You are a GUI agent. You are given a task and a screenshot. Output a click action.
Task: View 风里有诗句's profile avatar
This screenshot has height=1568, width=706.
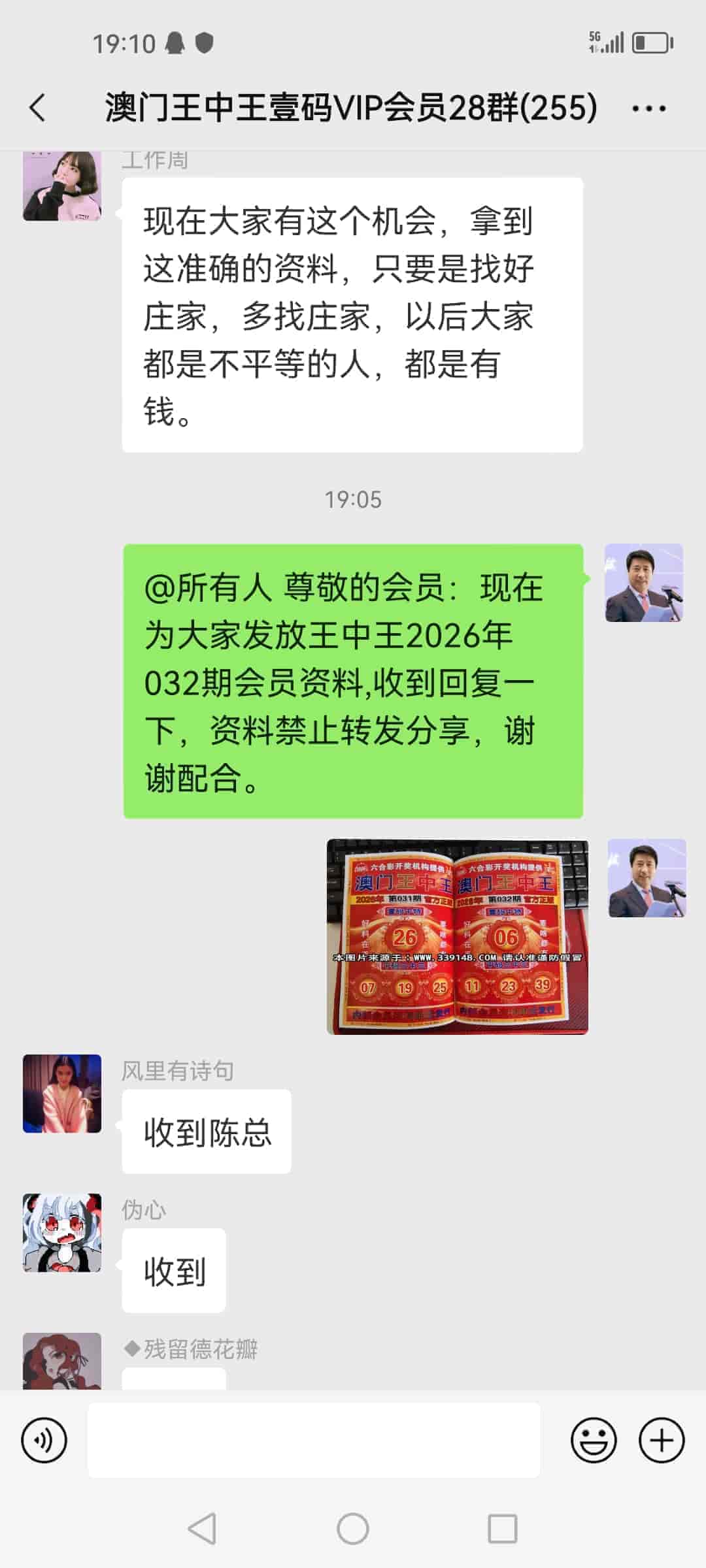tap(62, 1093)
